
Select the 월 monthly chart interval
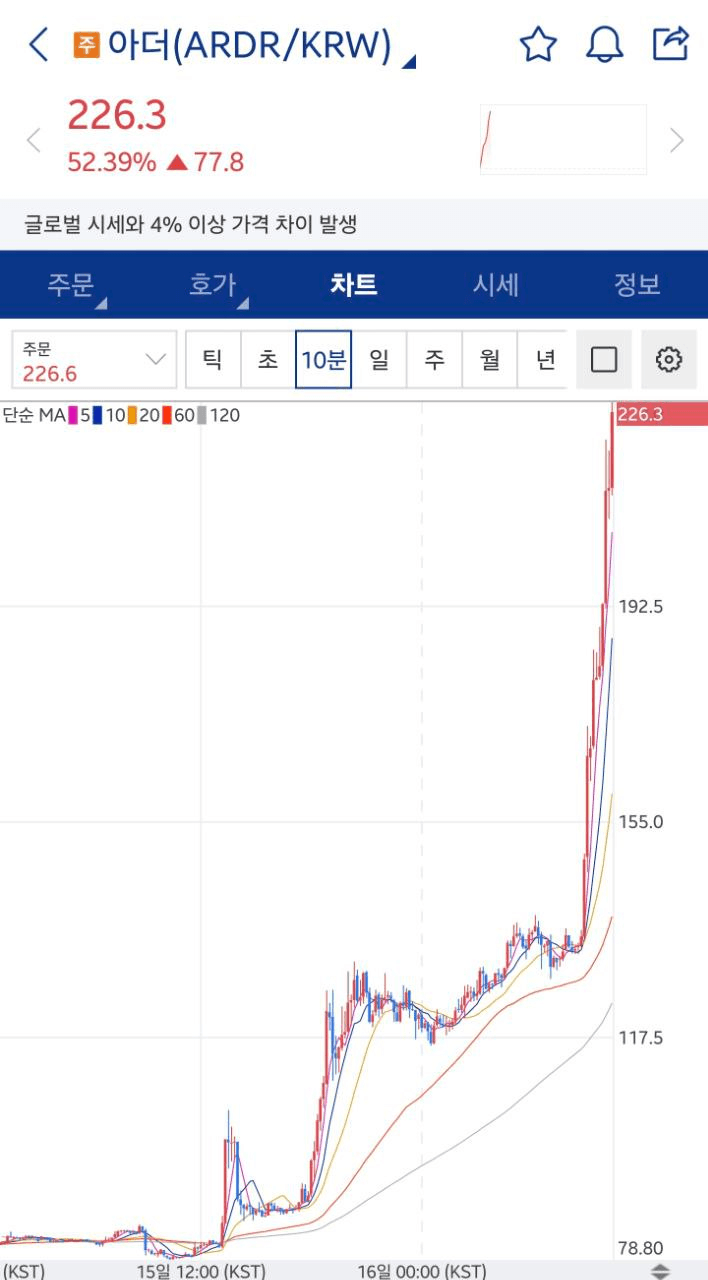[x=489, y=360]
